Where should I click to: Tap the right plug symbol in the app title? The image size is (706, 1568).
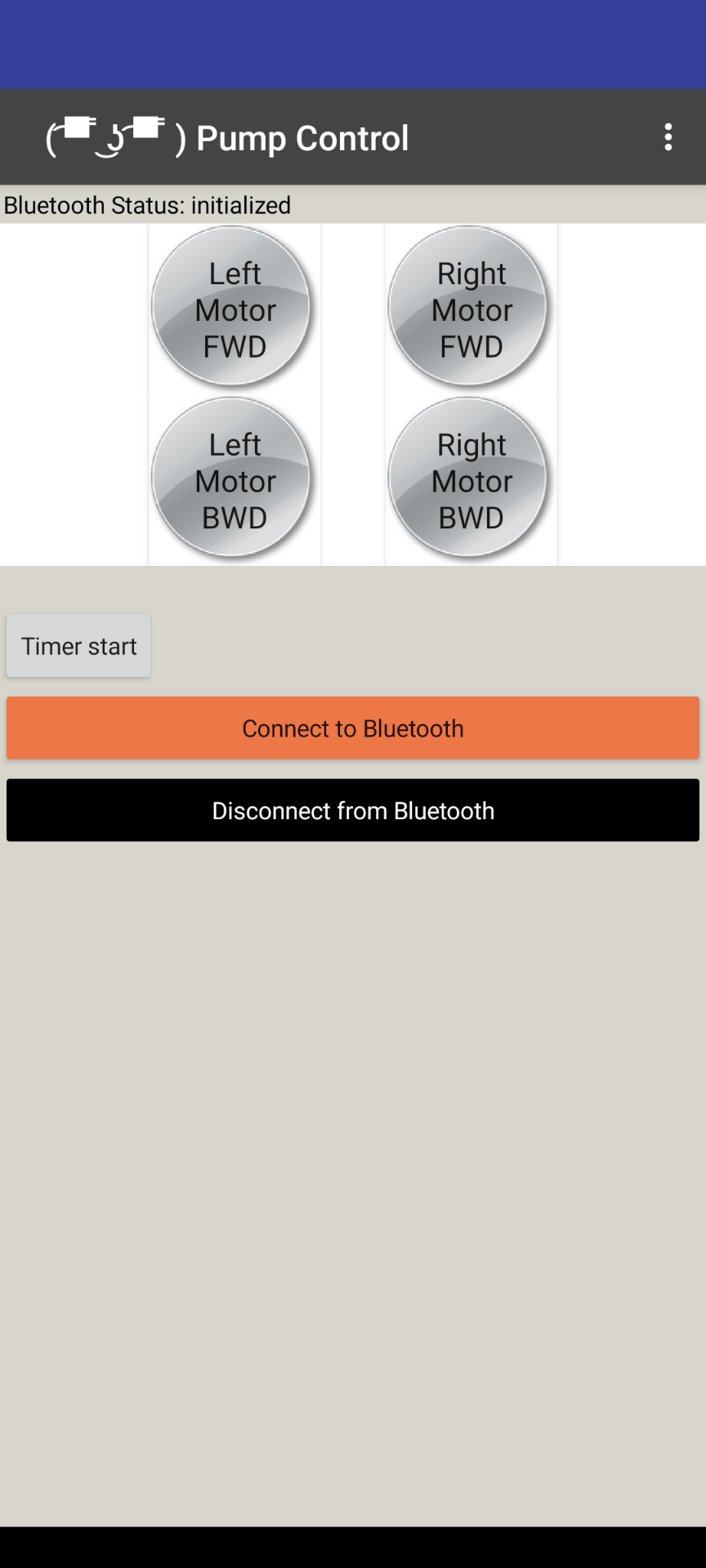[x=147, y=131]
